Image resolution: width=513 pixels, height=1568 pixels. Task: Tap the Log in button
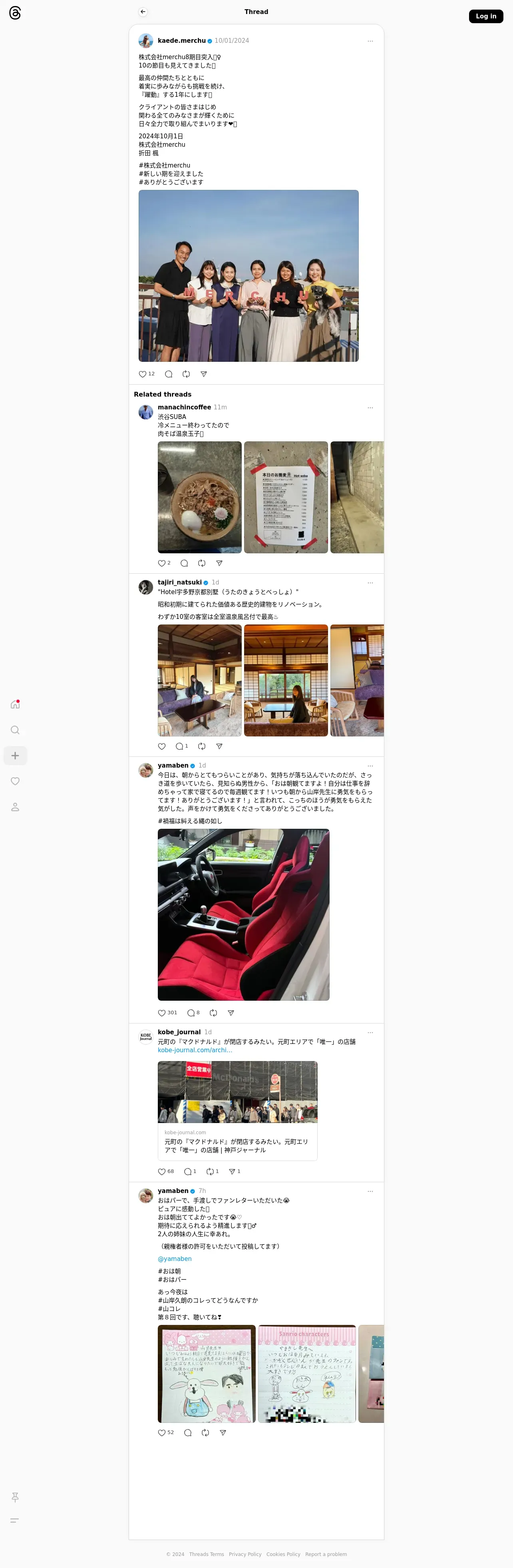(485, 16)
